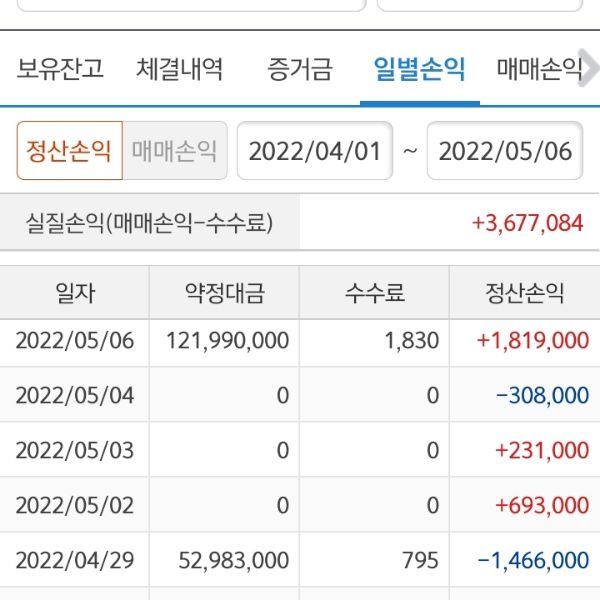Show more tabs with the right arrow
Screen dimensions: 600x600
(590, 70)
